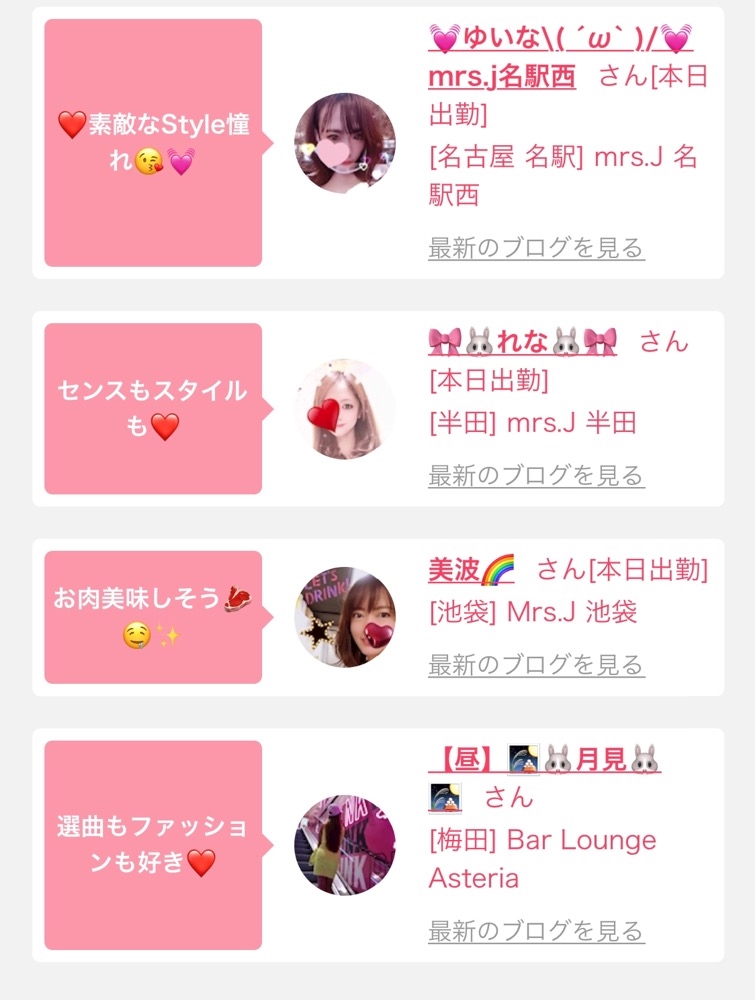
Task: Tap ゆいな's round profile photo
Action: pos(345,142)
